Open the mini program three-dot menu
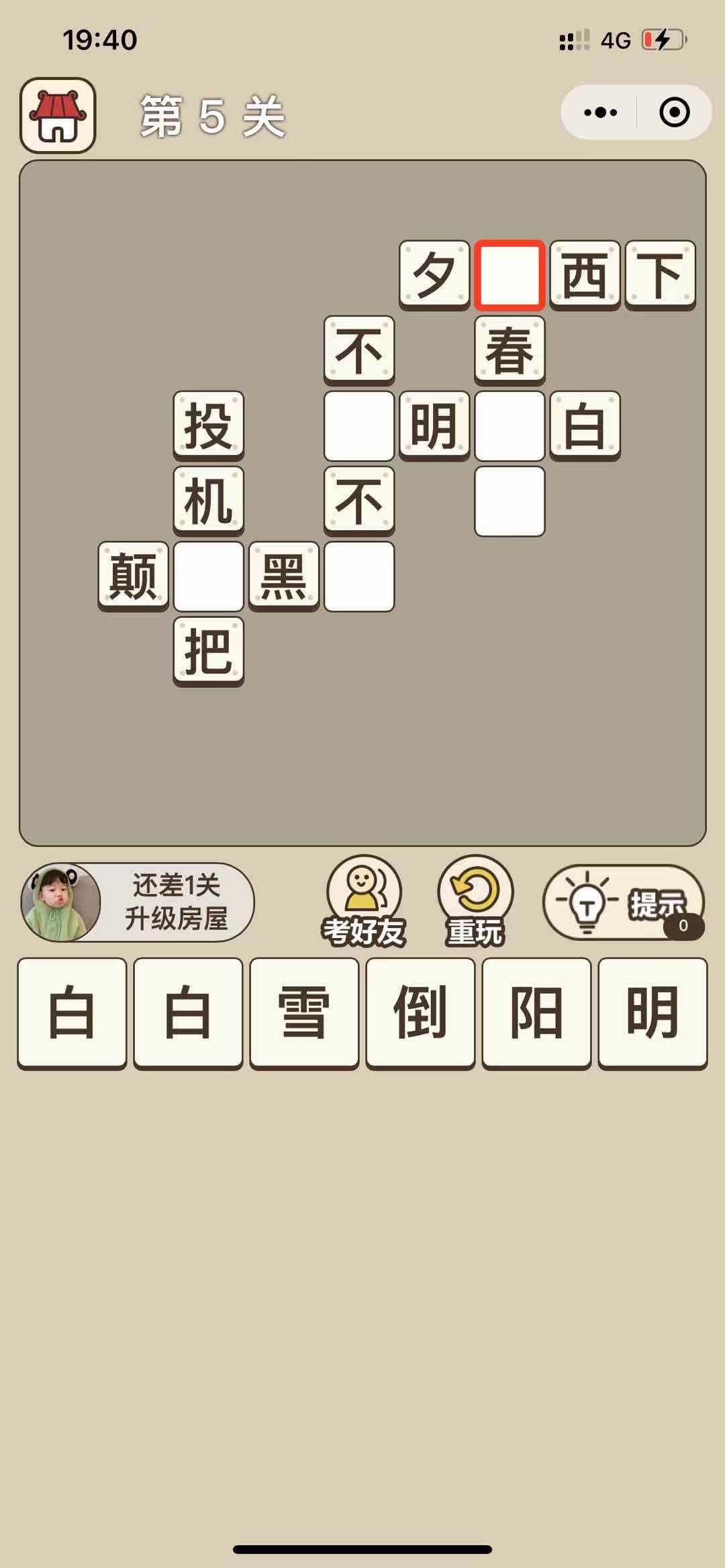 coord(600,112)
